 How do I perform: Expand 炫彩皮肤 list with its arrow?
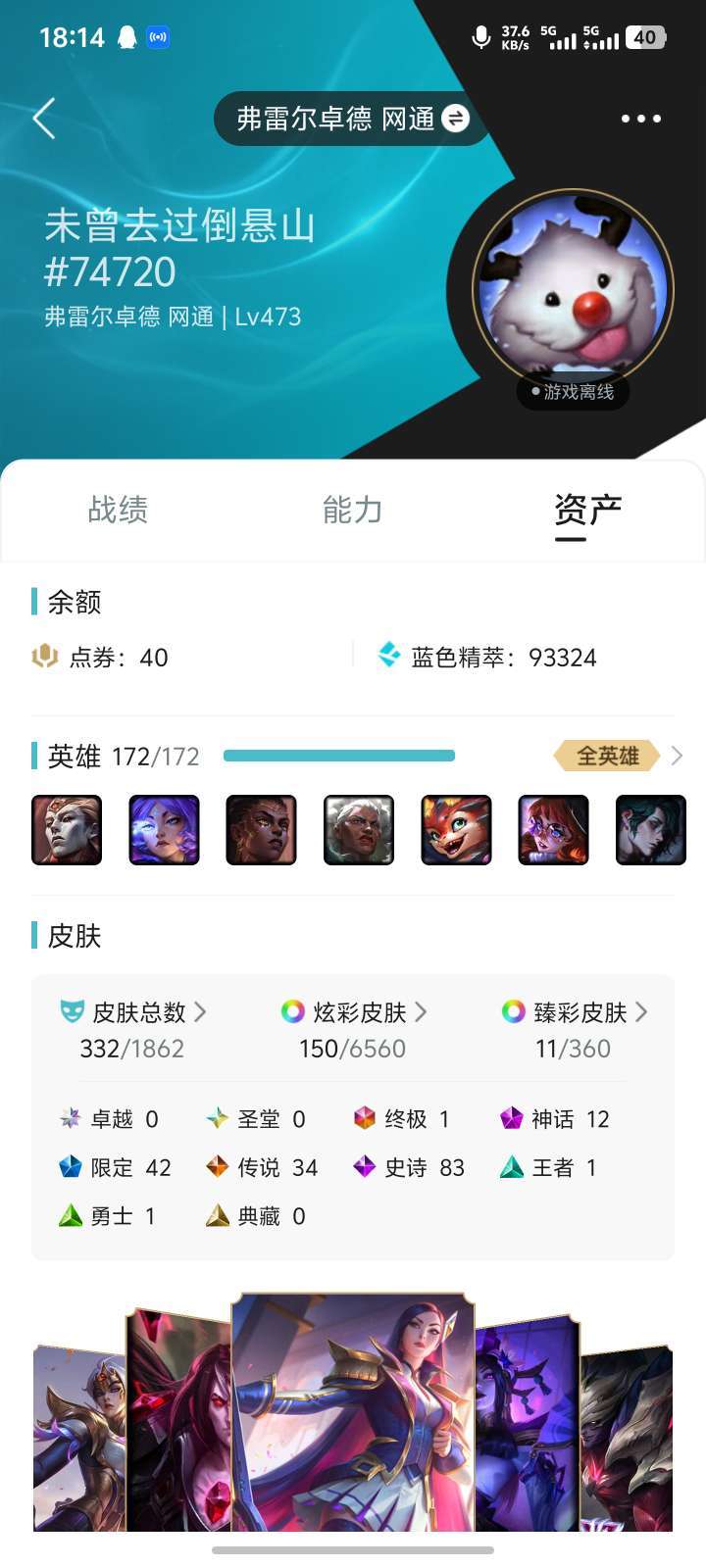click(x=423, y=1012)
